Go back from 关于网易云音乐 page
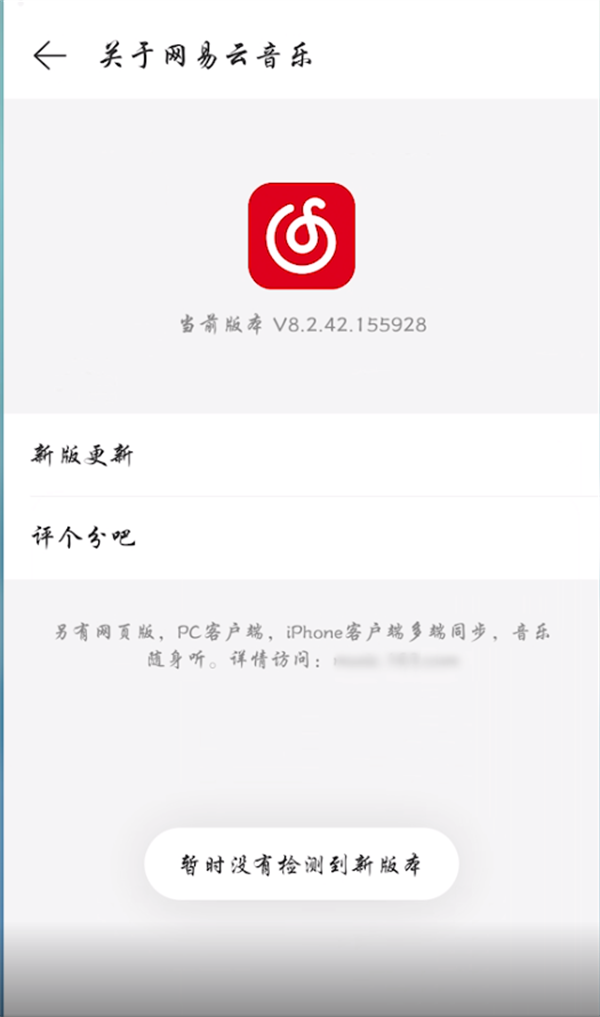The image size is (600, 1017). (x=49, y=56)
